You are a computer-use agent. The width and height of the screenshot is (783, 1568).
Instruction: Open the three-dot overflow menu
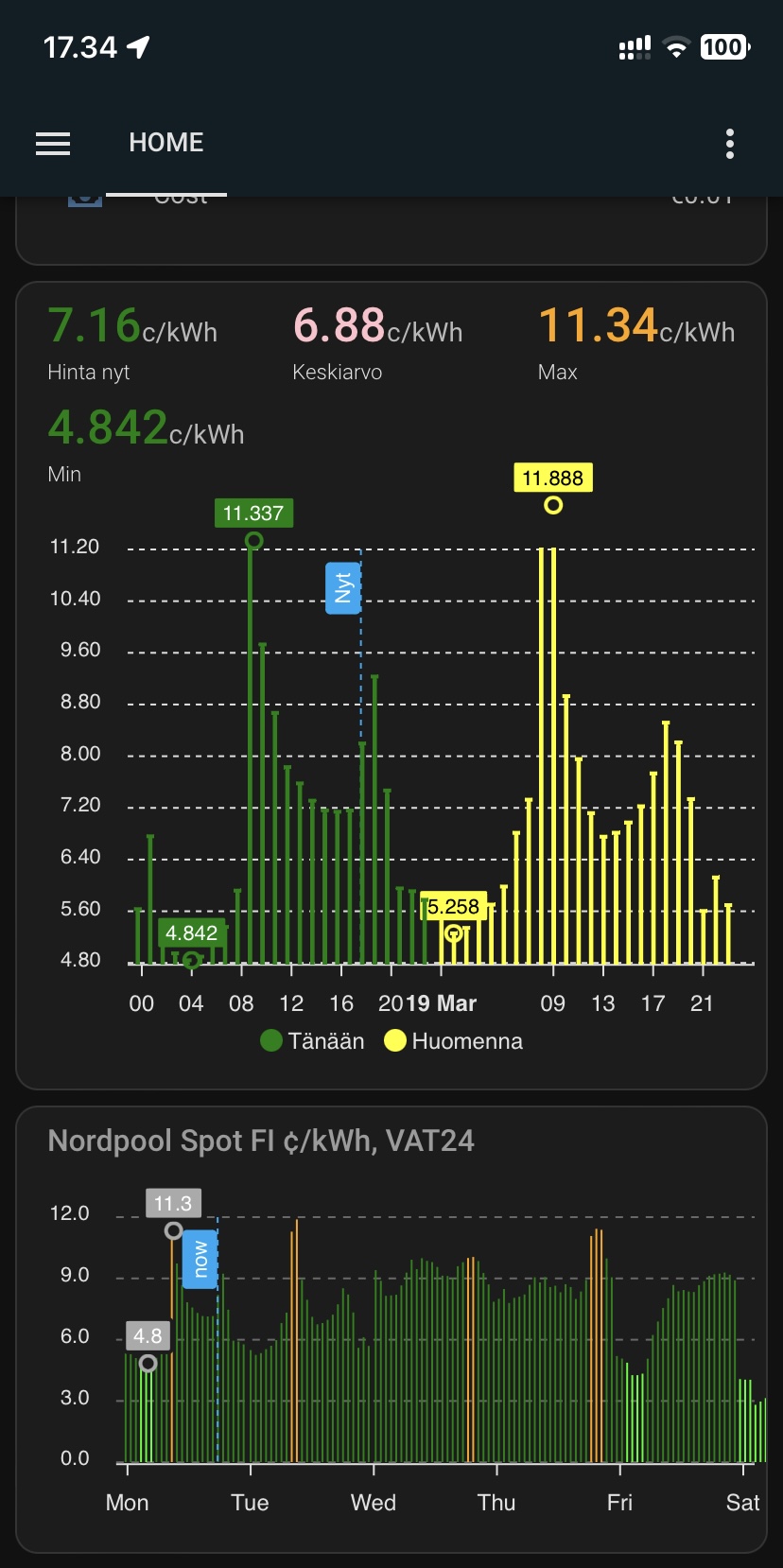(729, 143)
